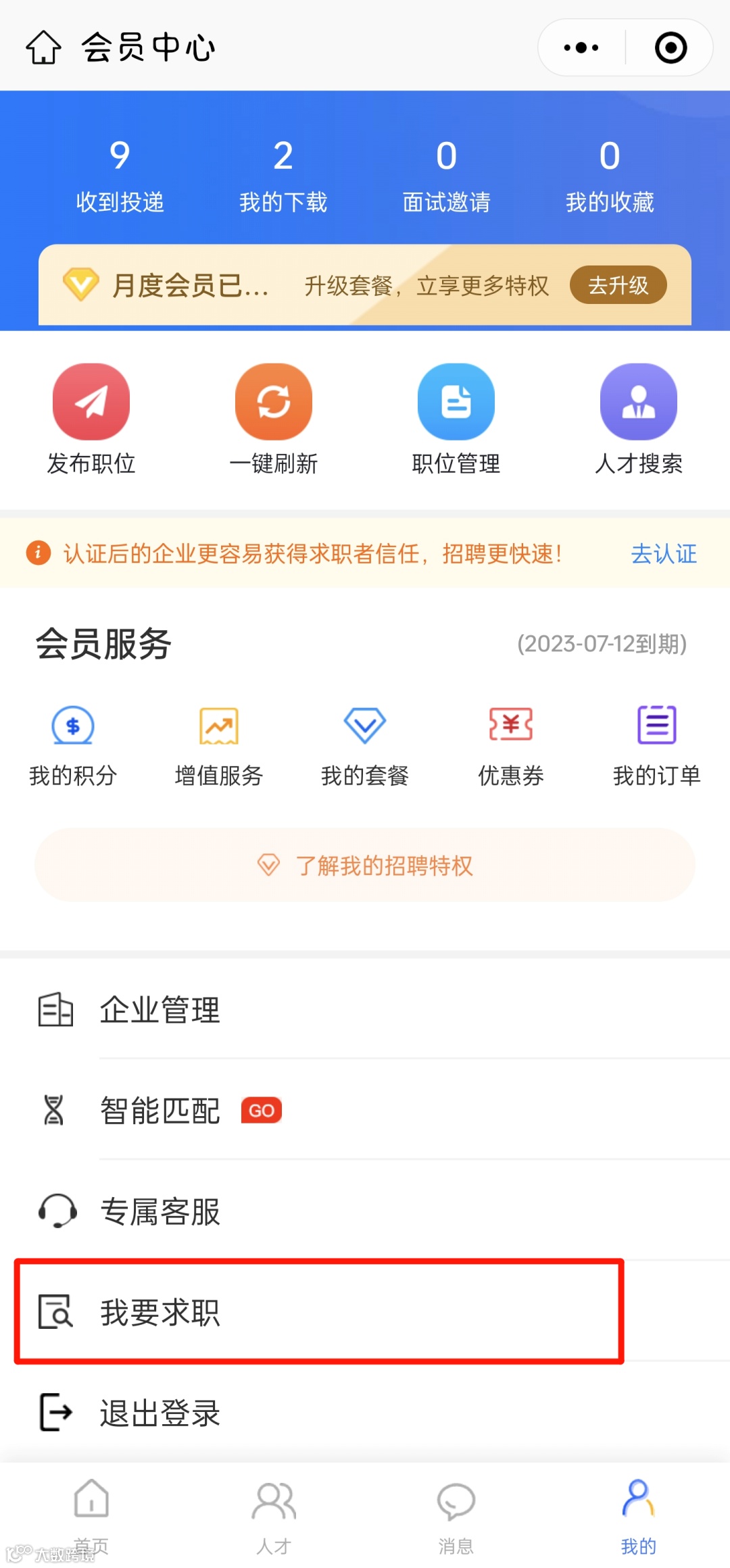The width and height of the screenshot is (730, 1568).
Task: Select 我要求职 job seeking row
Action: (318, 1312)
